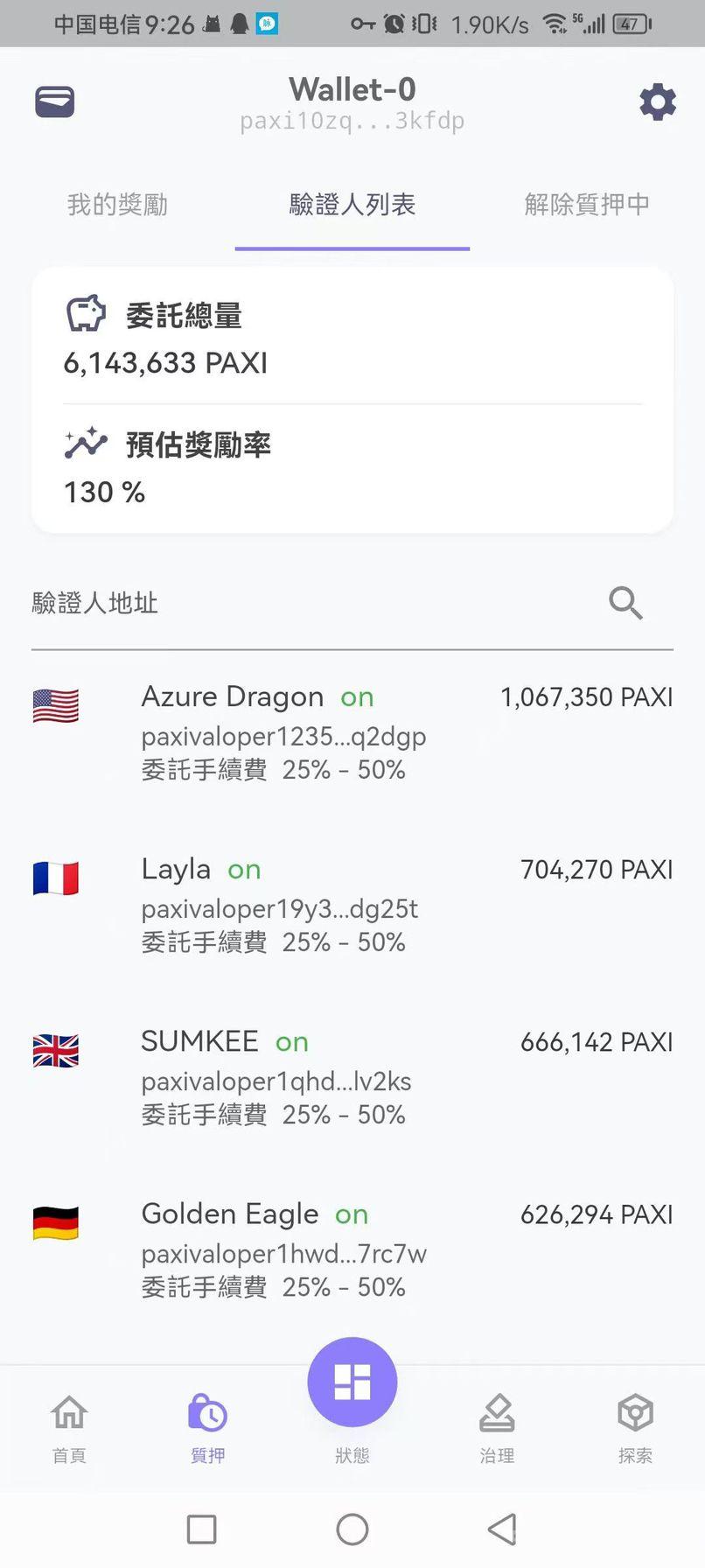The height and width of the screenshot is (1568, 705).
Task: Open the Azure Dragon validator
Action: coord(352,733)
